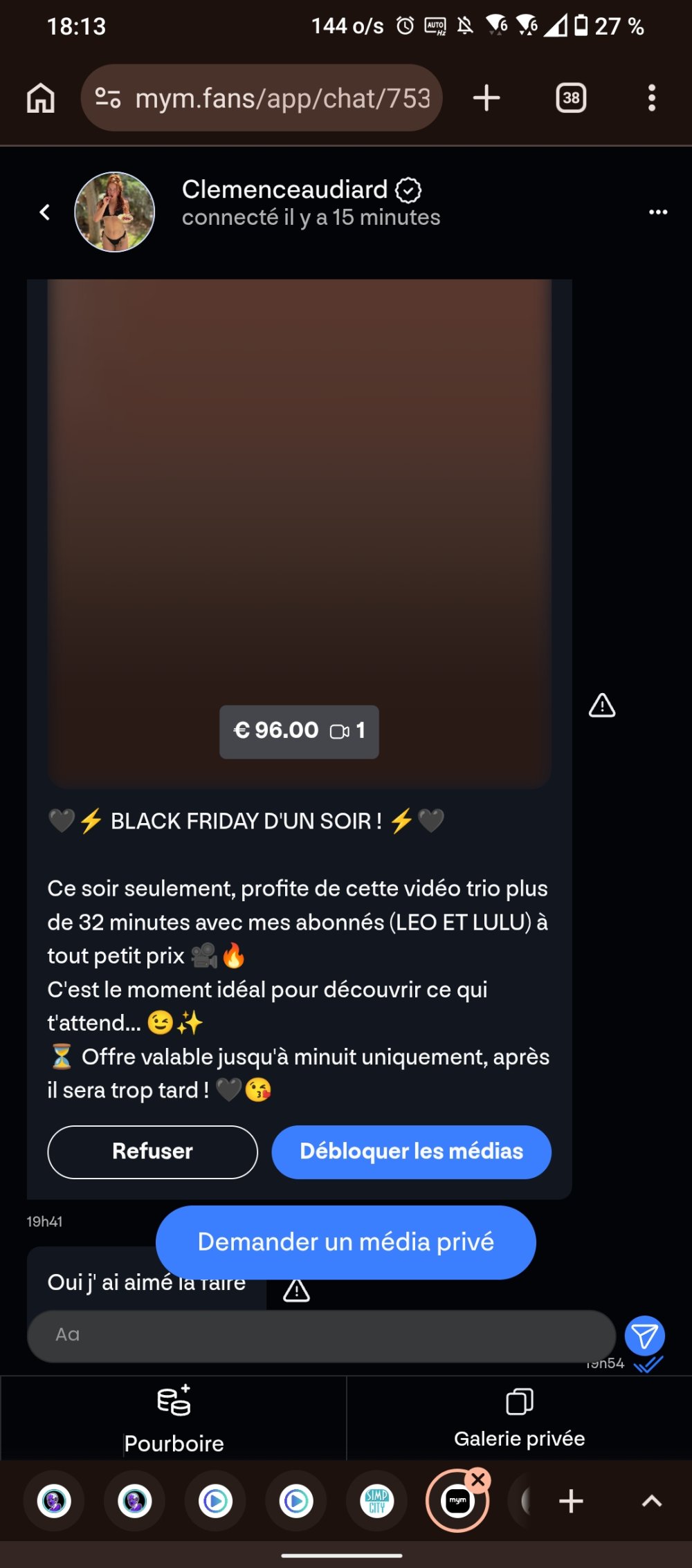The image size is (692, 1568).
Task: Open the tab switcher showing 38 tabs
Action: pos(571,98)
